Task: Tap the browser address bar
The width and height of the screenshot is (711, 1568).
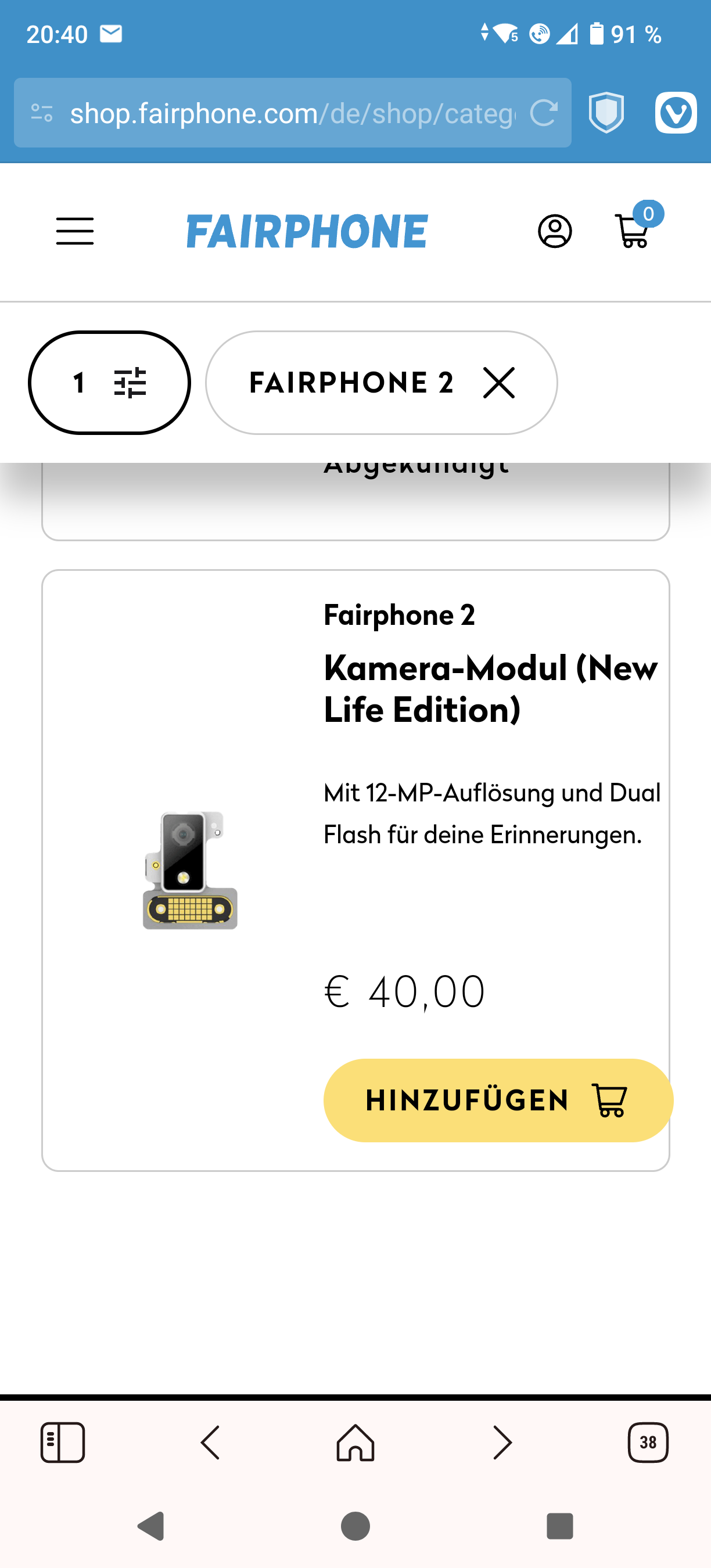Action: click(x=292, y=113)
